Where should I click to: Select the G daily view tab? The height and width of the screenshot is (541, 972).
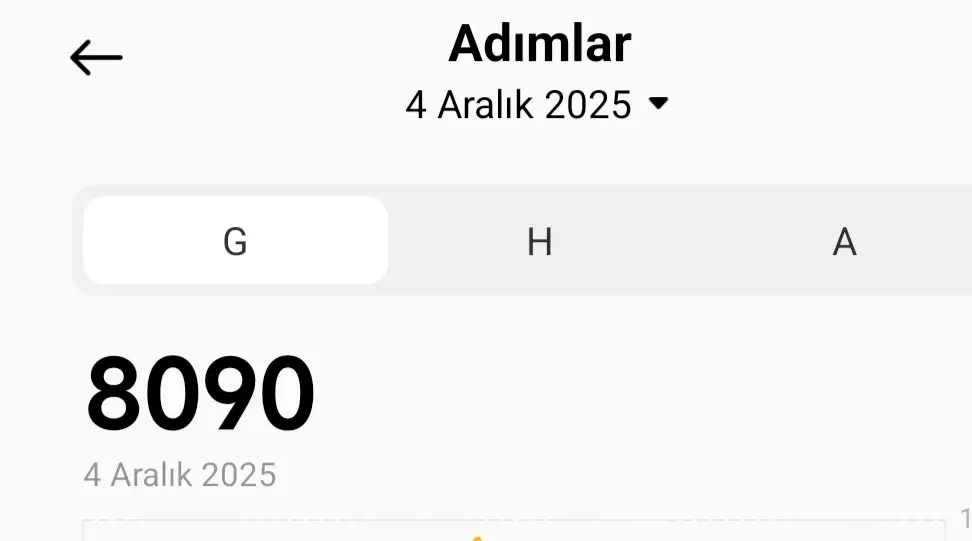[235, 241]
